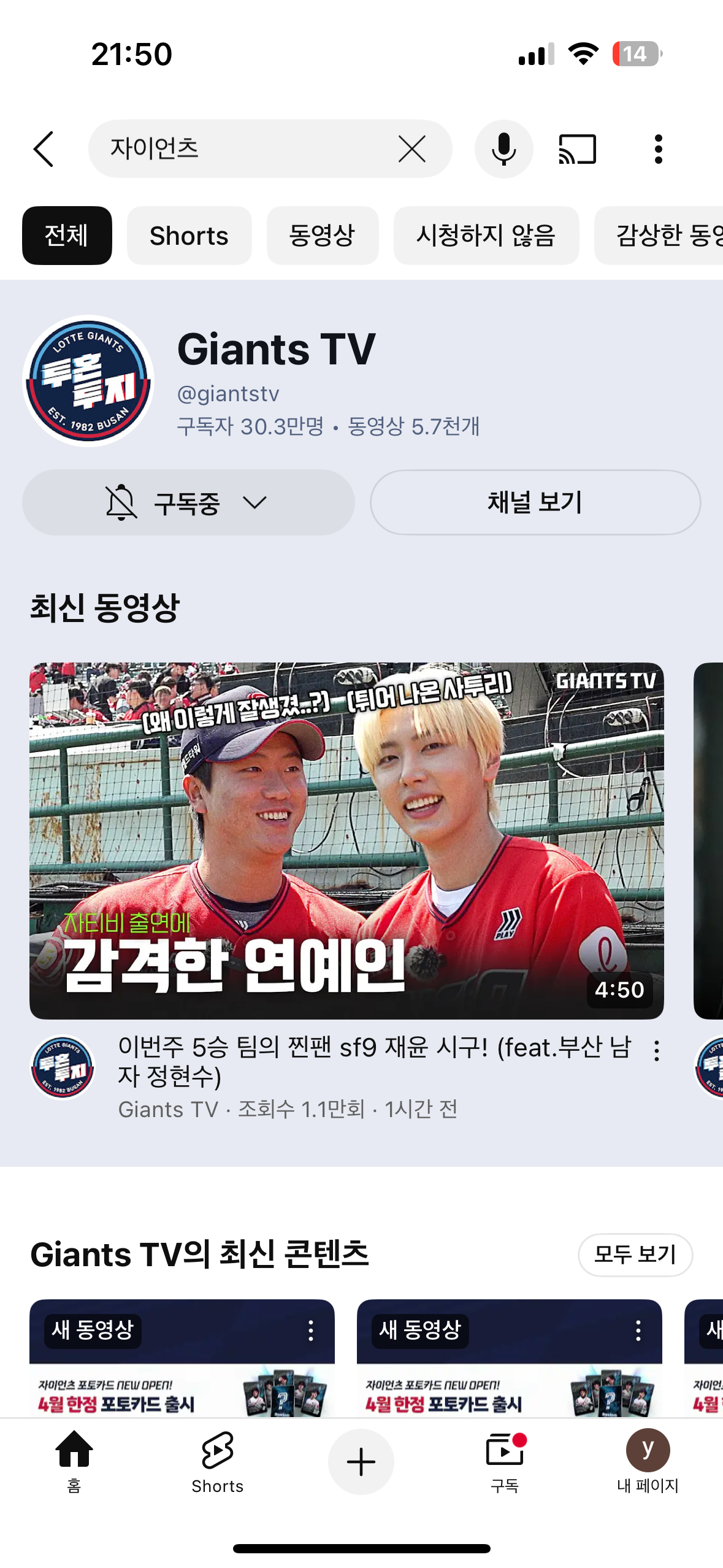Image resolution: width=723 pixels, height=1568 pixels.
Task: Play the sf9 재윤 시구 video
Action: point(346,840)
